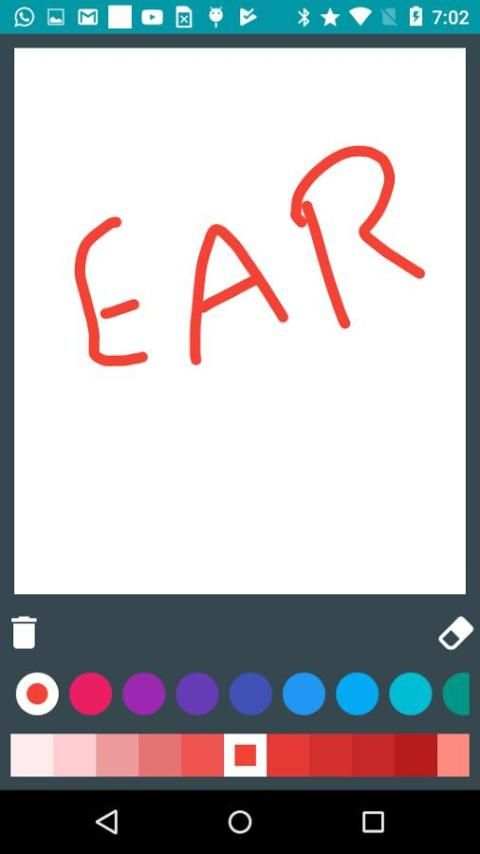Tap the selected red color circle
480x854 pixels.
tap(37, 694)
